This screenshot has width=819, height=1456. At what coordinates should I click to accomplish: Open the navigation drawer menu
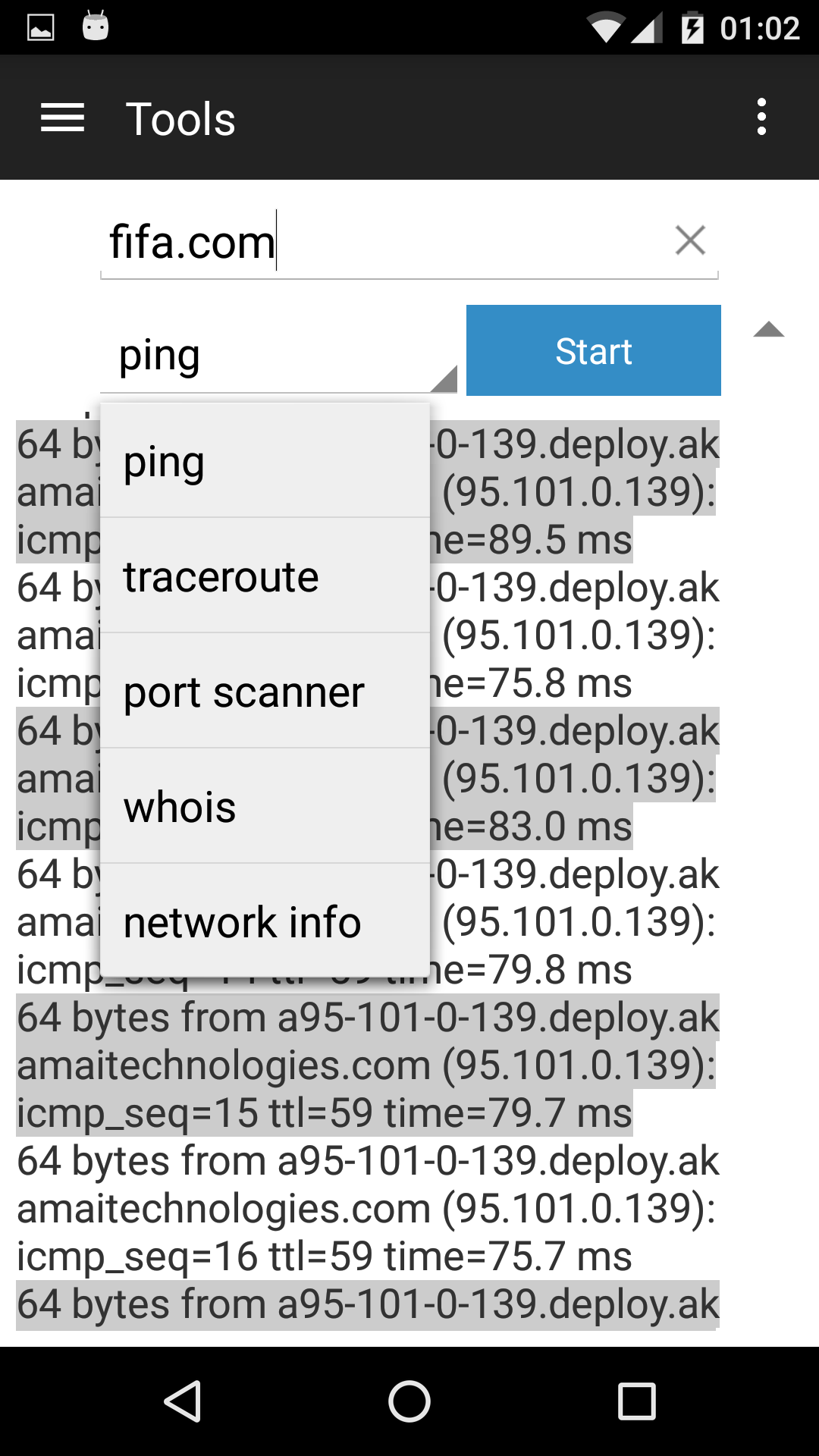coord(62,118)
